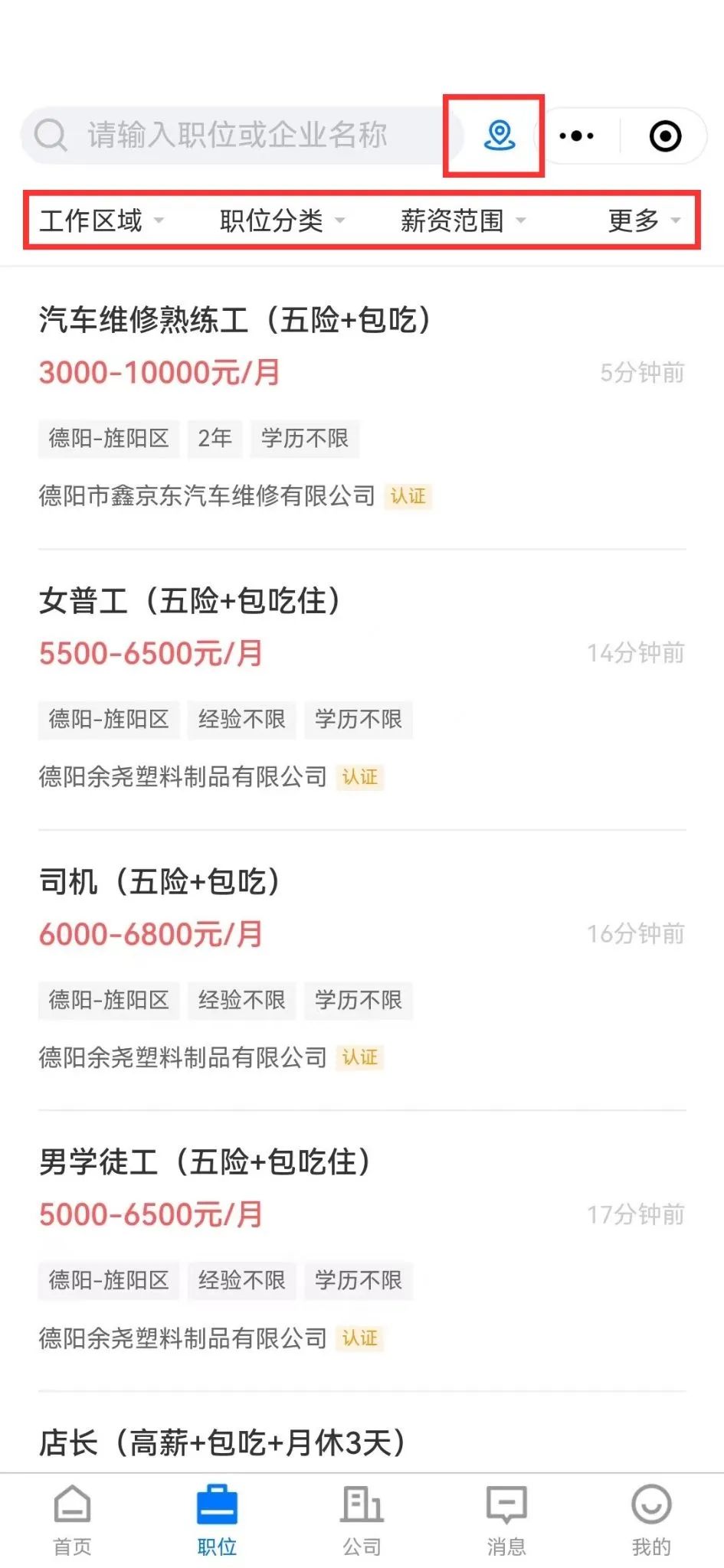This screenshot has width=724, height=1568.
Task: Open the 店长 job listing
Action: click(x=222, y=1442)
